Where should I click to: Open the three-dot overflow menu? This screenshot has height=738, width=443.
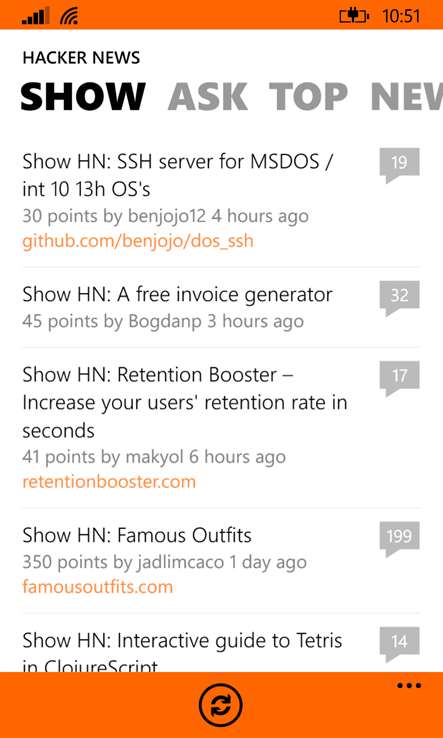click(409, 685)
